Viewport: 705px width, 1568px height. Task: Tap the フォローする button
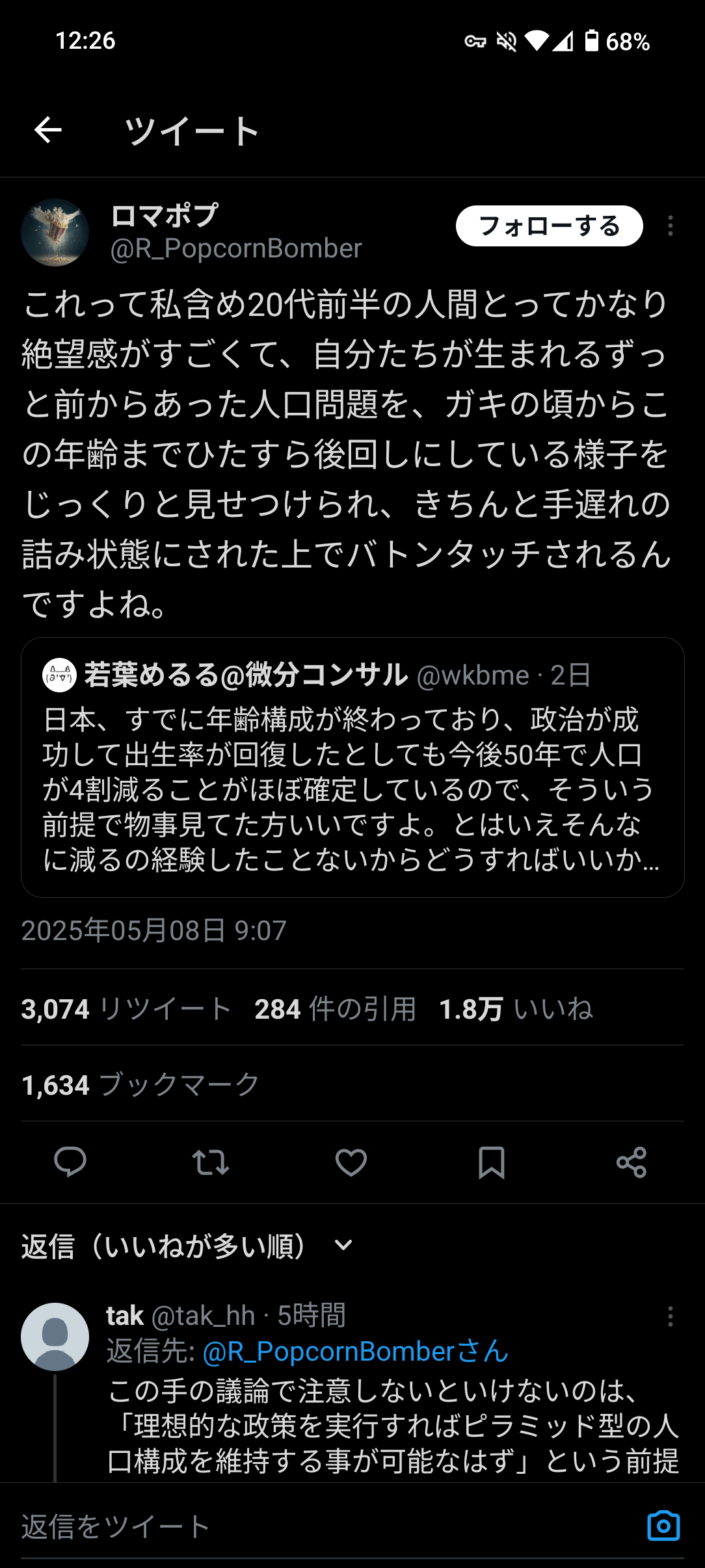549,226
